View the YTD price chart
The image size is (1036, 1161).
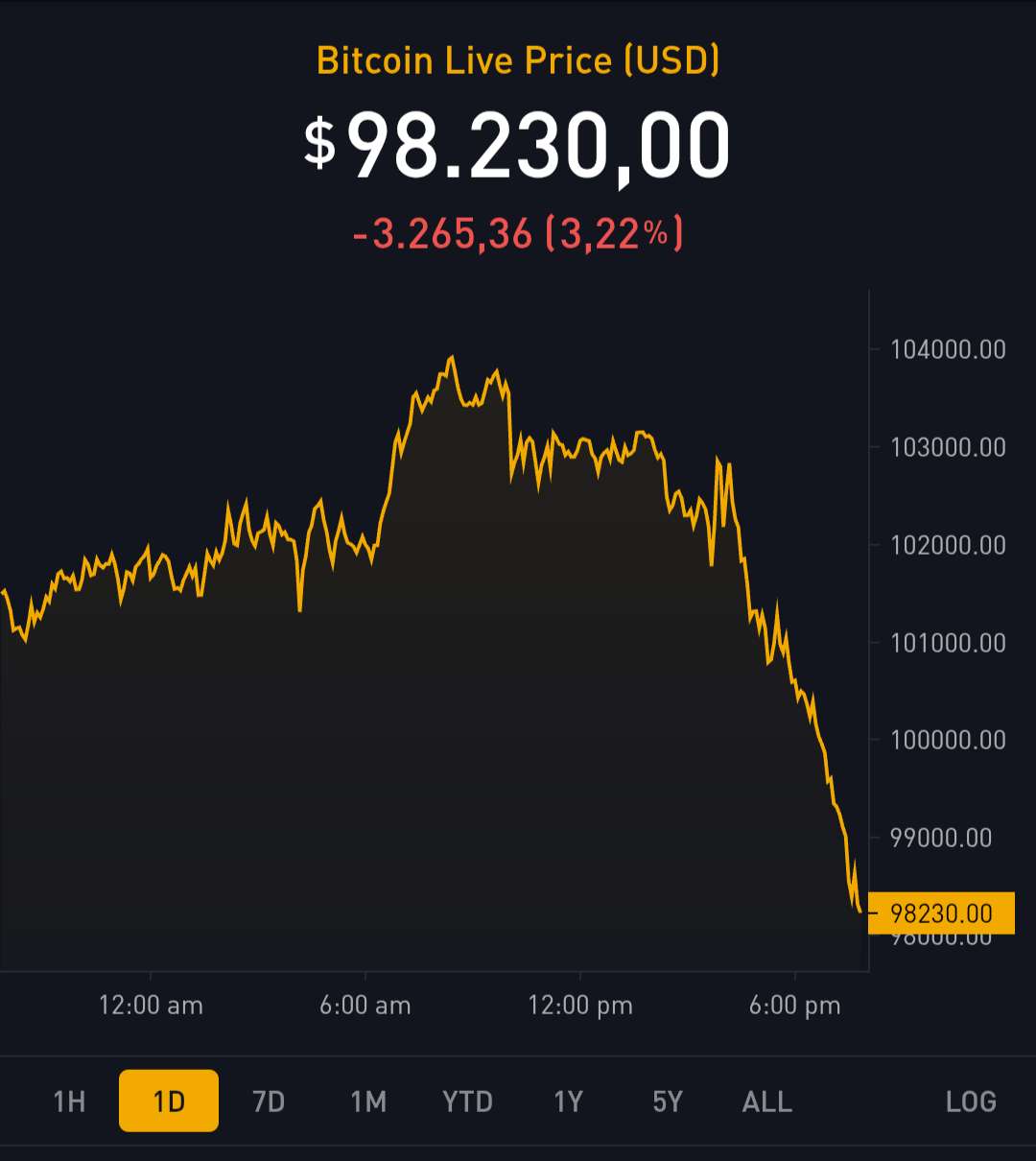pyautogui.click(x=467, y=1101)
